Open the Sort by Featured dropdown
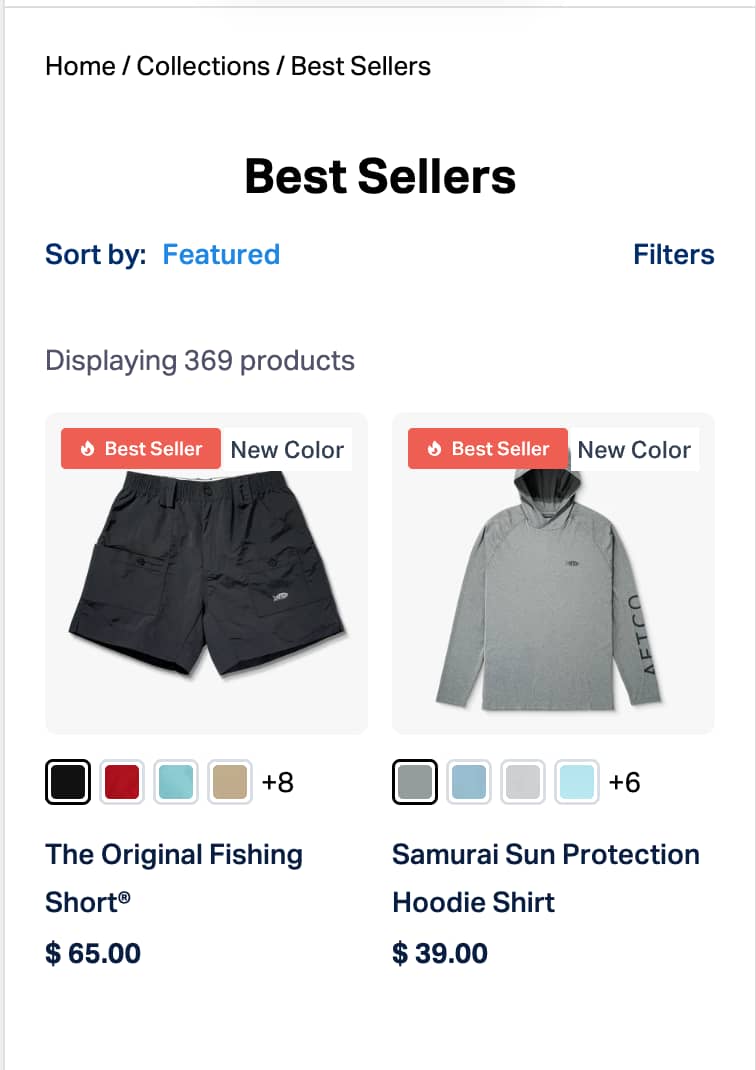756x1070 pixels. coord(221,255)
